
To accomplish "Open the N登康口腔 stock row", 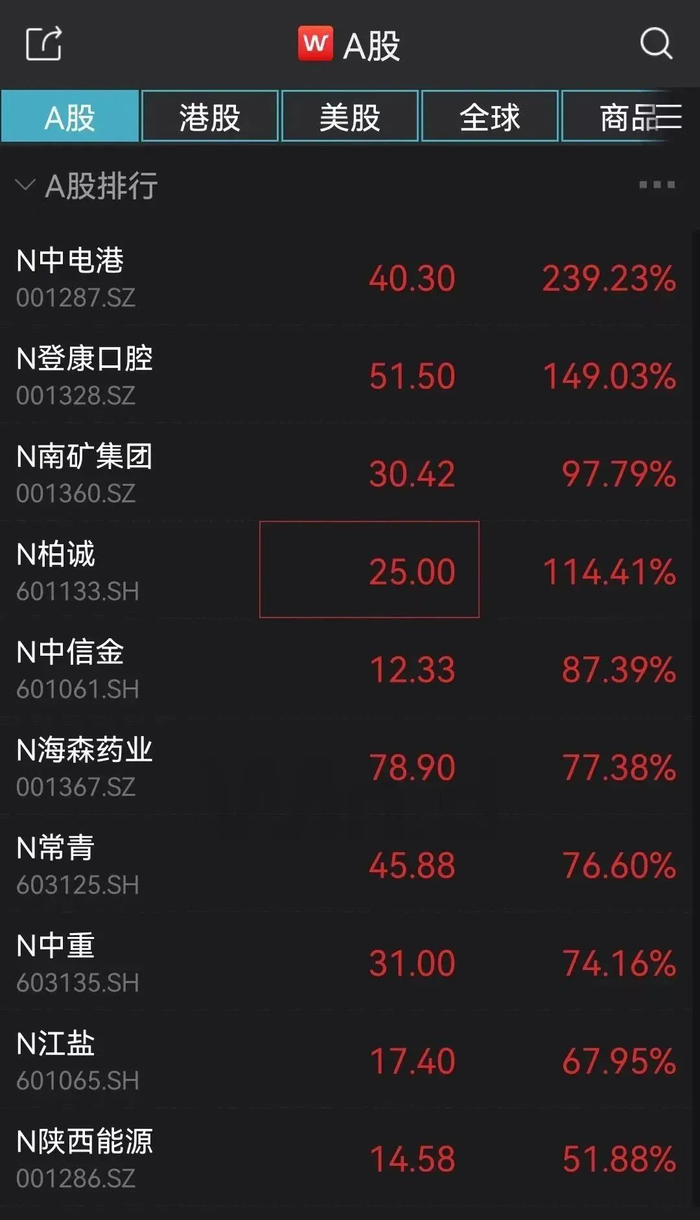I will click(350, 375).
